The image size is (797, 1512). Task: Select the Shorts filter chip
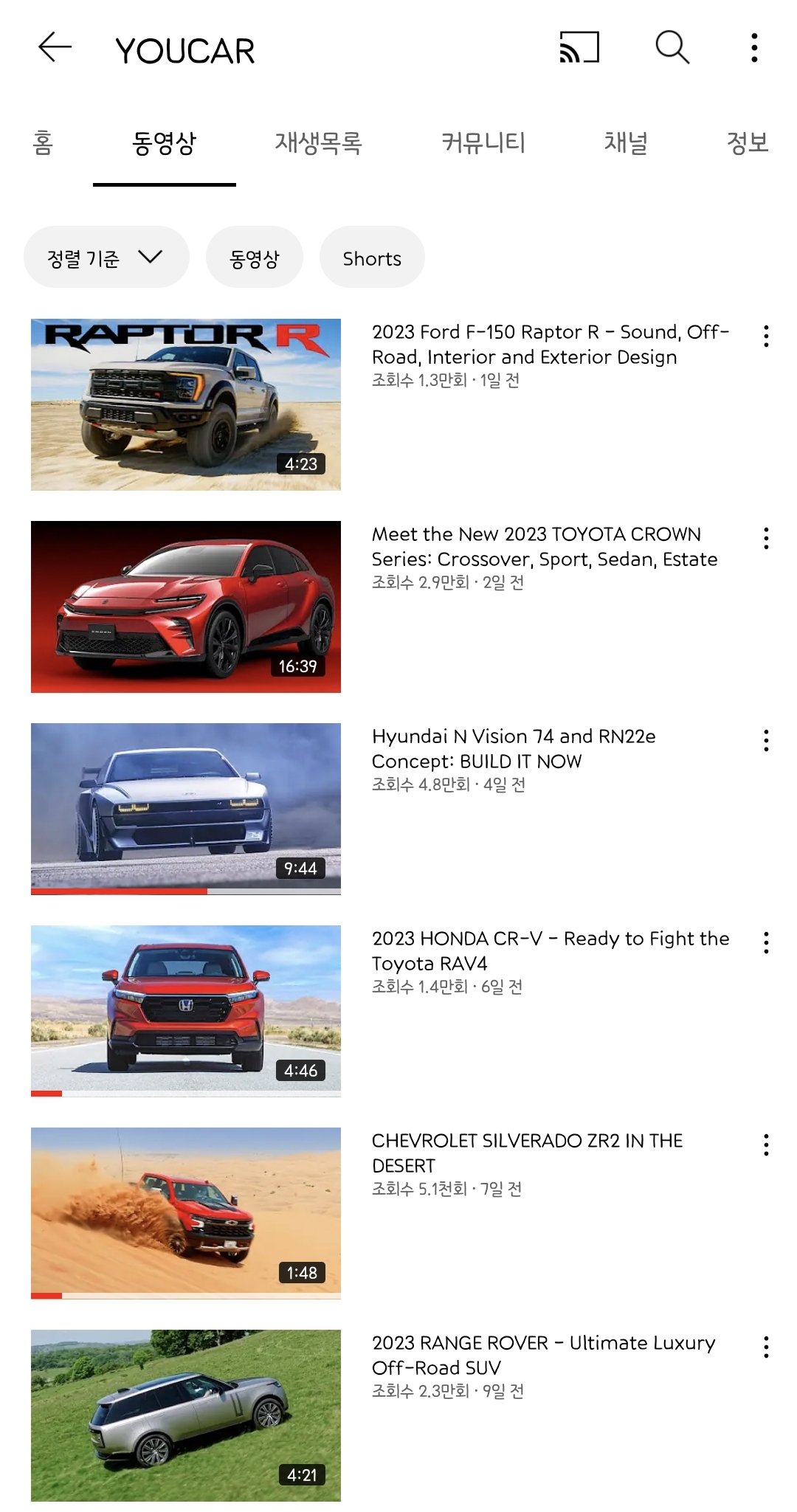tap(372, 258)
